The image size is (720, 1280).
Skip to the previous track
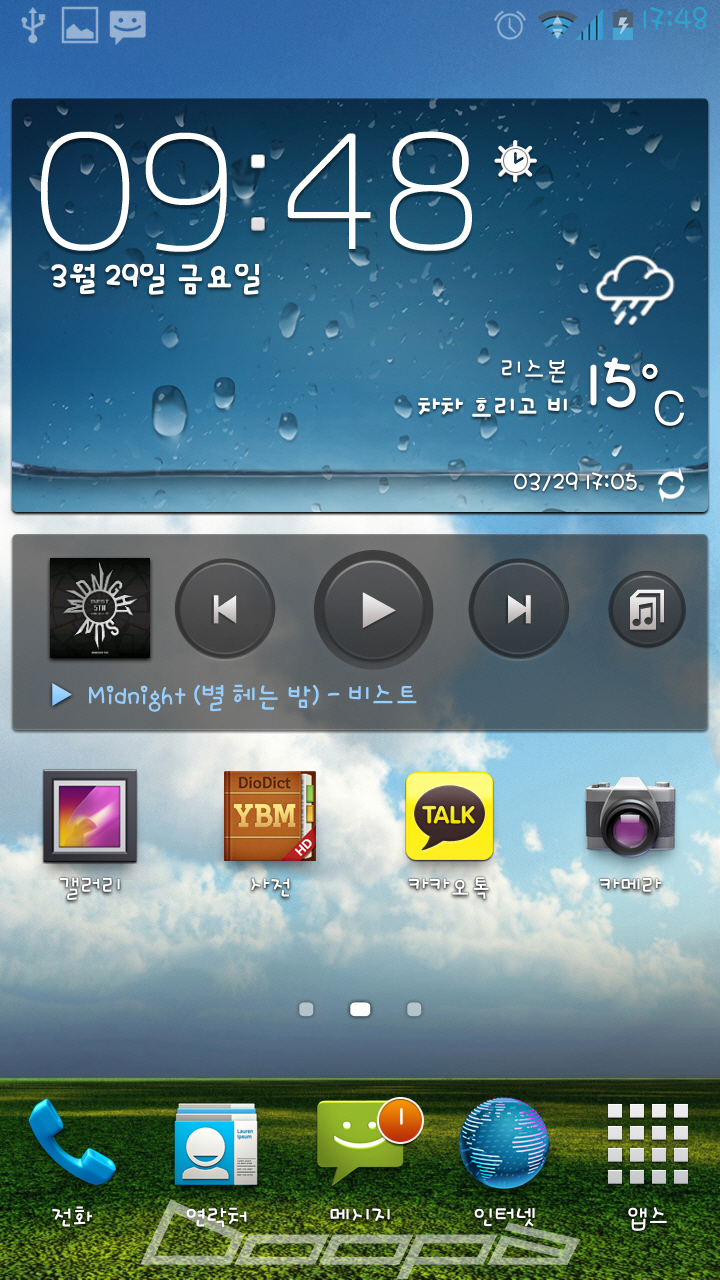225,609
